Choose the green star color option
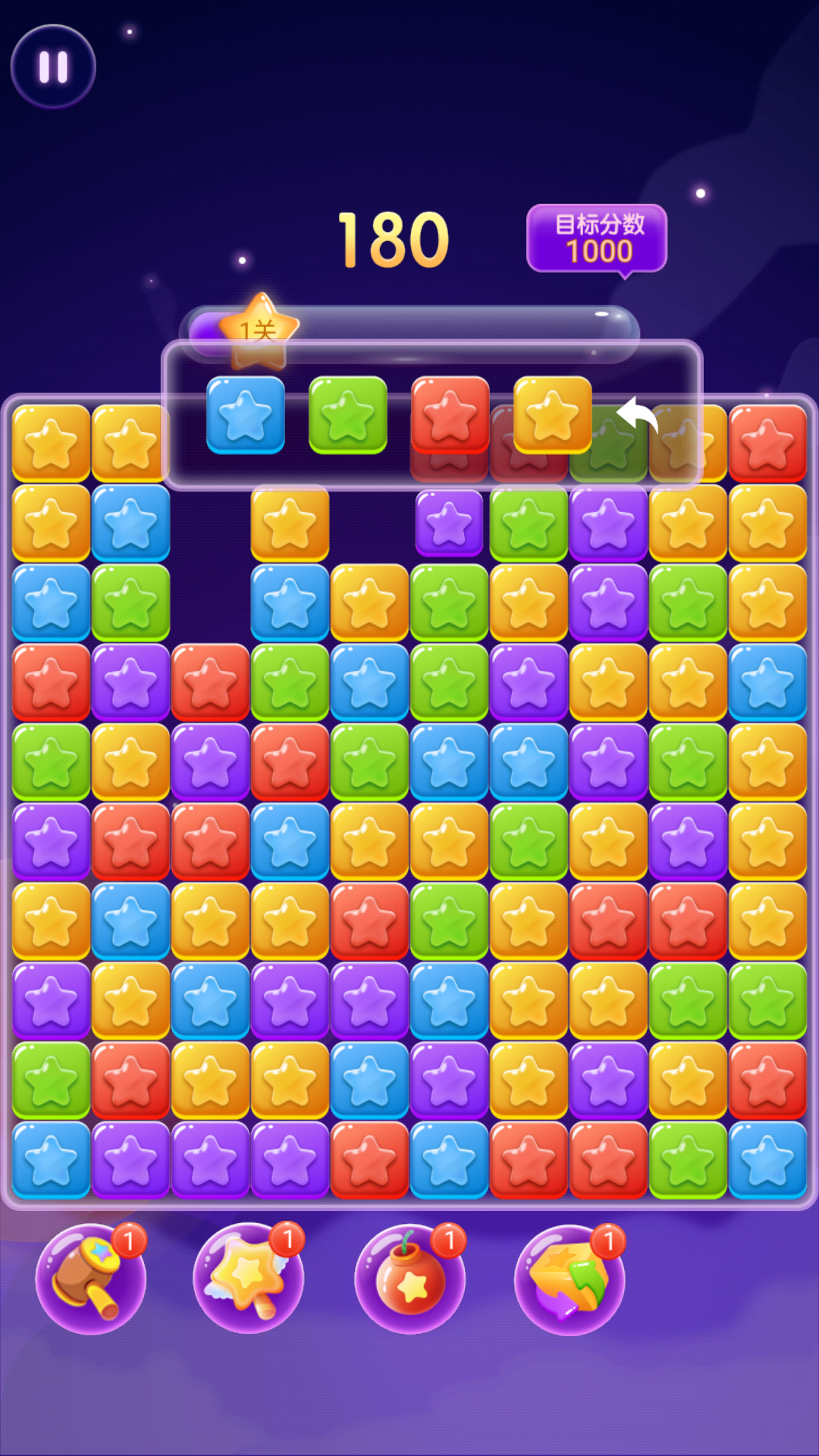Viewport: 819px width, 1456px height. pos(348,415)
